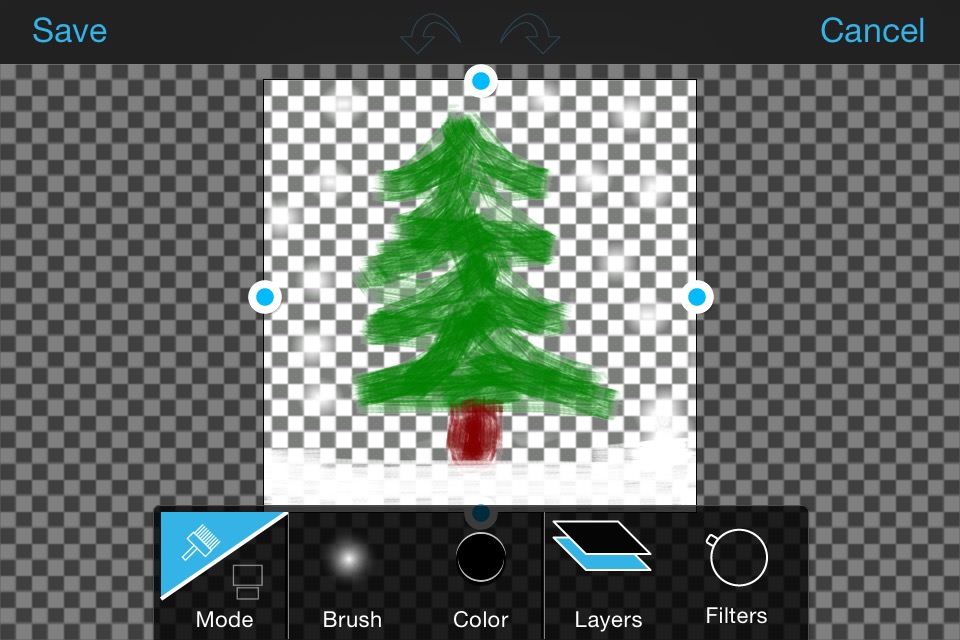This screenshot has height=640, width=960.
Task: Save the drawing
Action: (69, 31)
